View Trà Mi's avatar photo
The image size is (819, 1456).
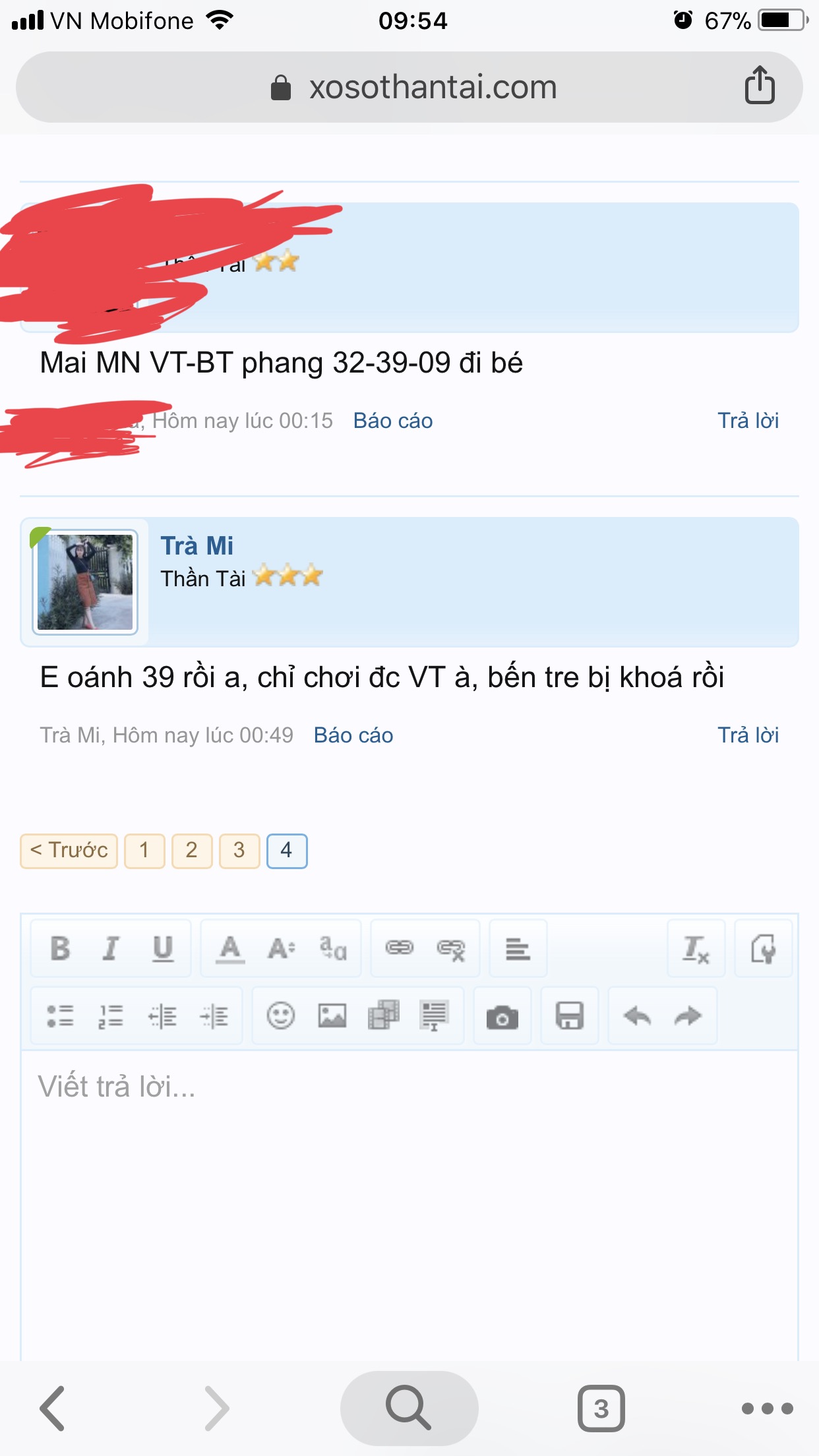(85, 582)
